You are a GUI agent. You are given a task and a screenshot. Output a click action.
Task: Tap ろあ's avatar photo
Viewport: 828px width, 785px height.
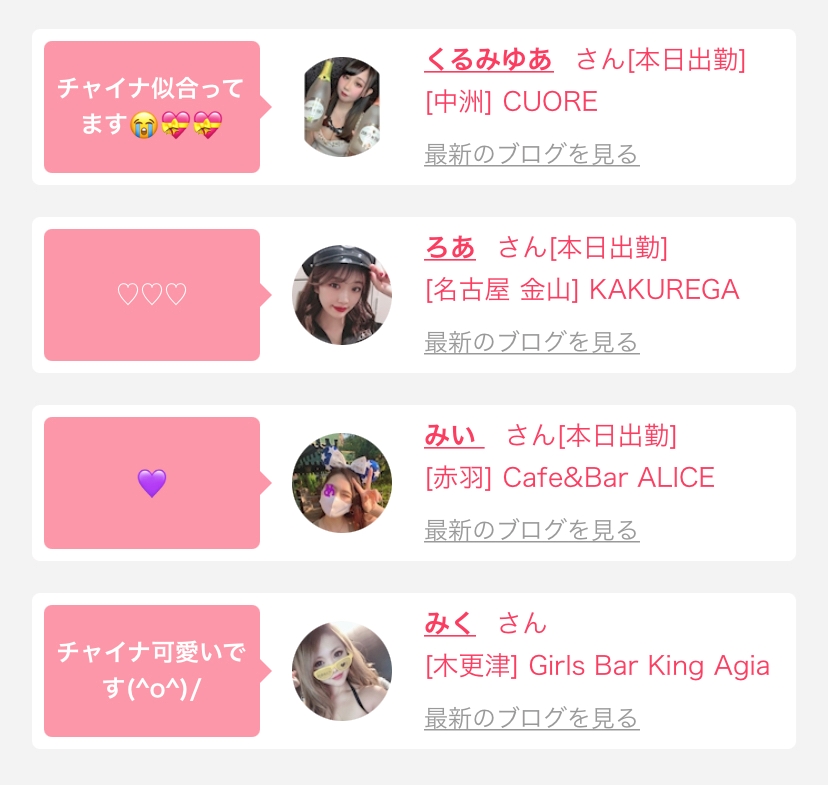tap(342, 295)
